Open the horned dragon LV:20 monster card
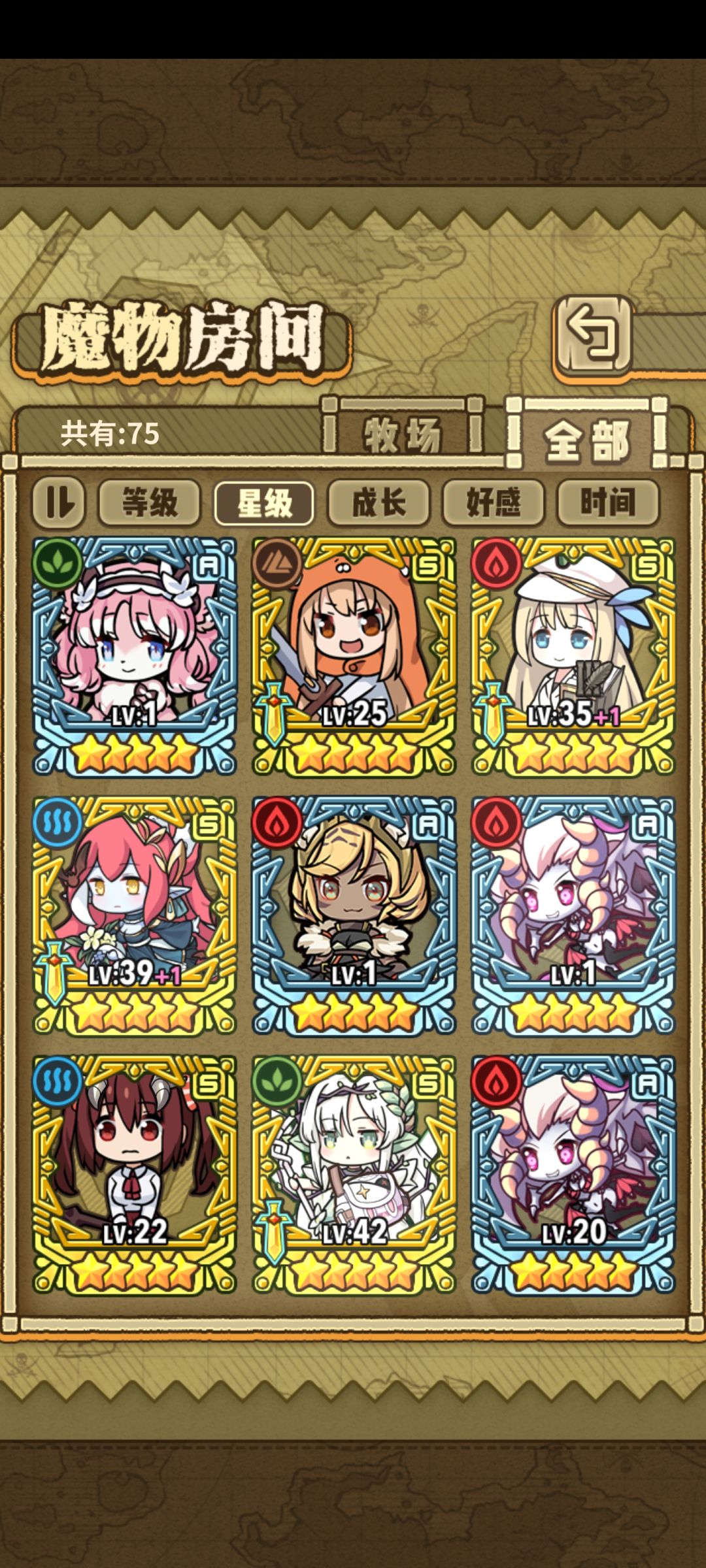The height and width of the screenshot is (1568, 706). 573,1175
